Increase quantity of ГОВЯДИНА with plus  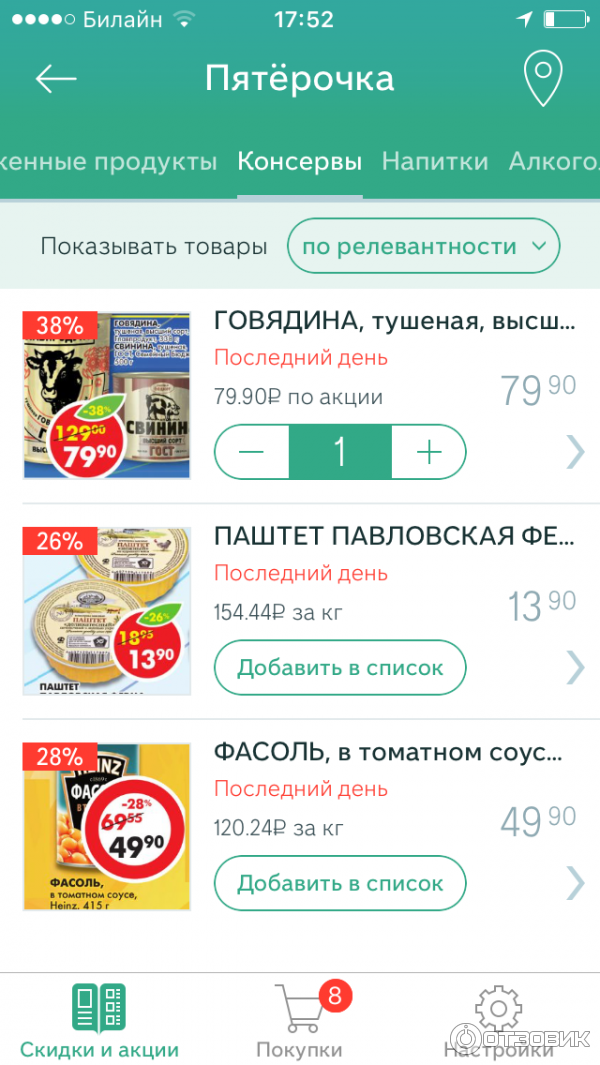[x=429, y=452]
